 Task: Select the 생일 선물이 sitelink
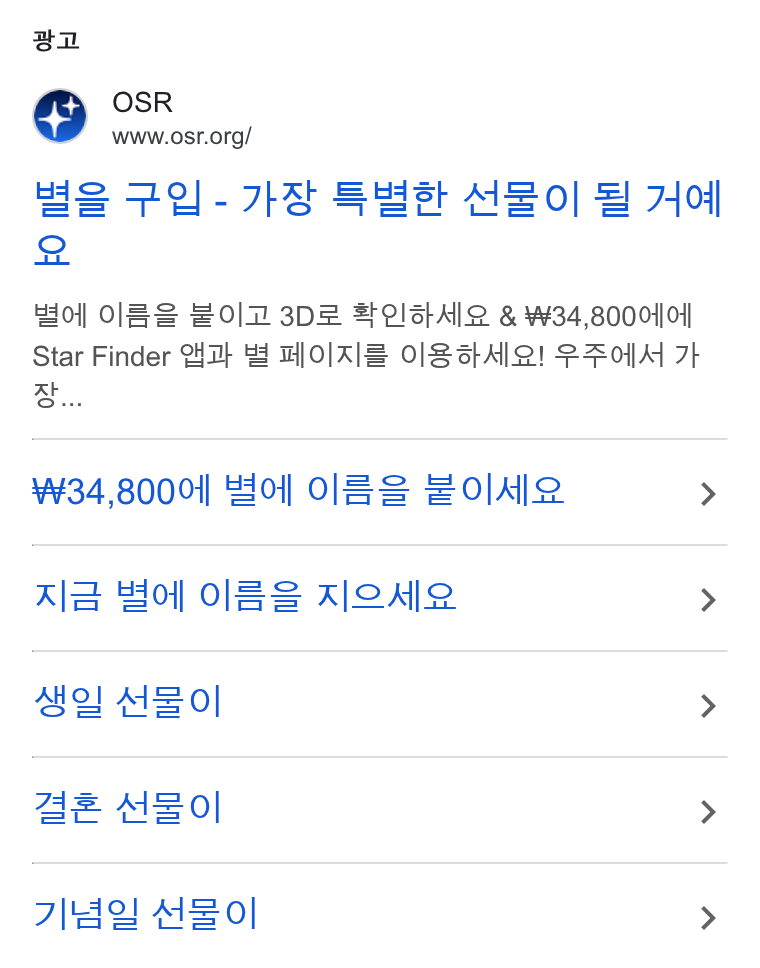pos(379,704)
